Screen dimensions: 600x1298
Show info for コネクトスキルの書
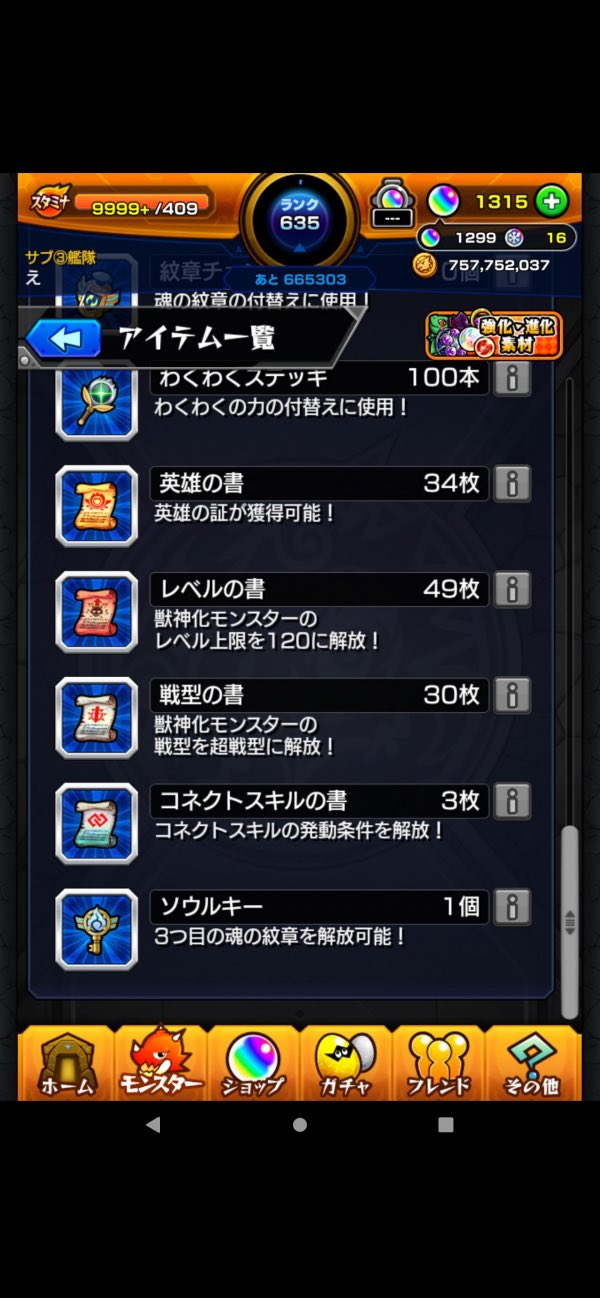(x=512, y=801)
